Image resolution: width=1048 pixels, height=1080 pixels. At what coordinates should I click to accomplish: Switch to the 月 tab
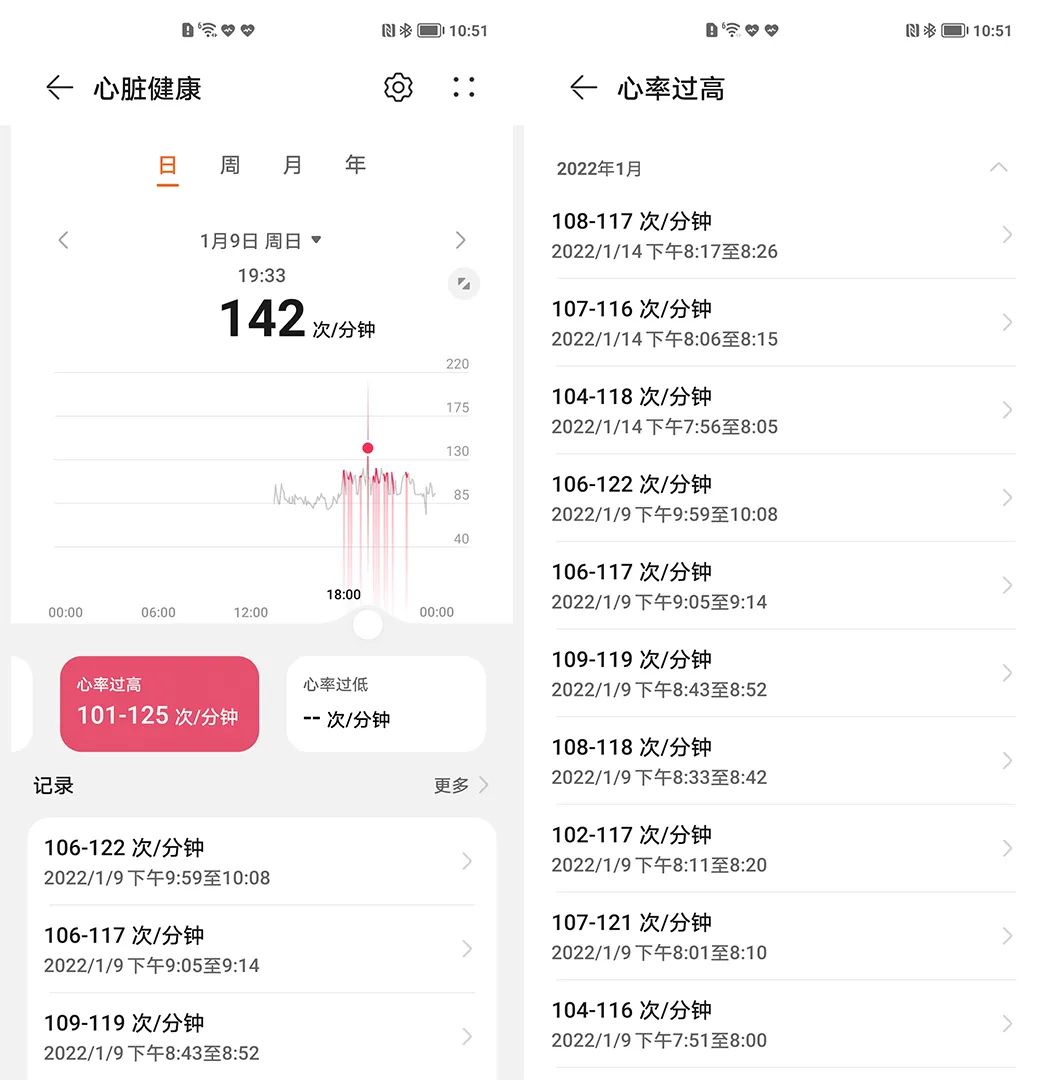(x=292, y=165)
